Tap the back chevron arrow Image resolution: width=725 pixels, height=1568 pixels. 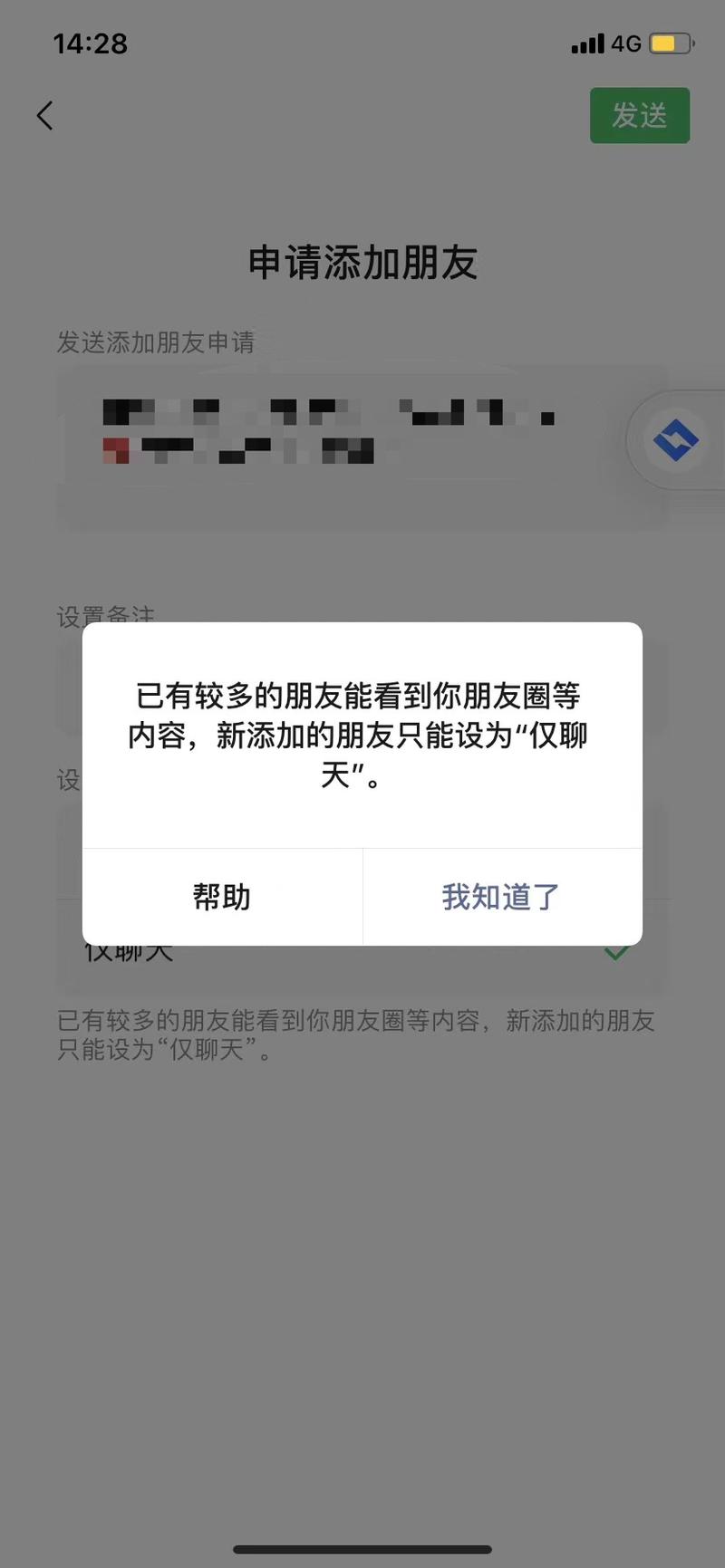pyautogui.click(x=44, y=116)
